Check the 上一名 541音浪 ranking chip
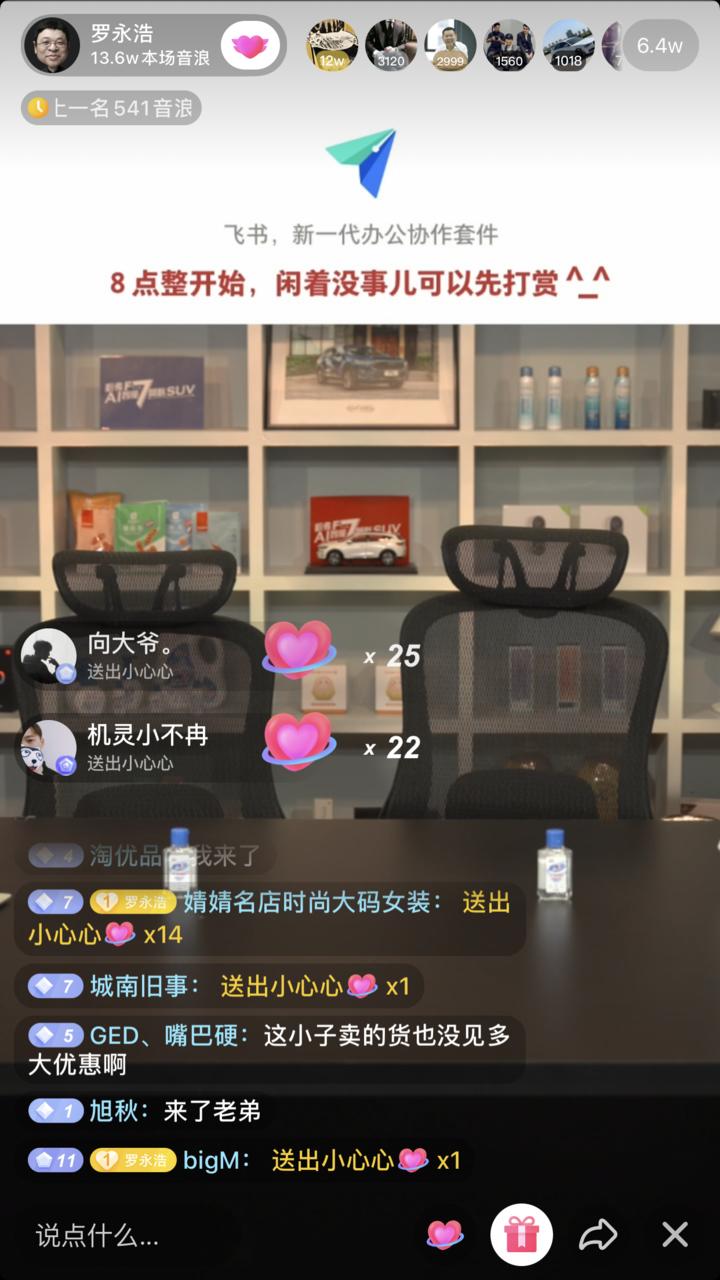 point(111,108)
